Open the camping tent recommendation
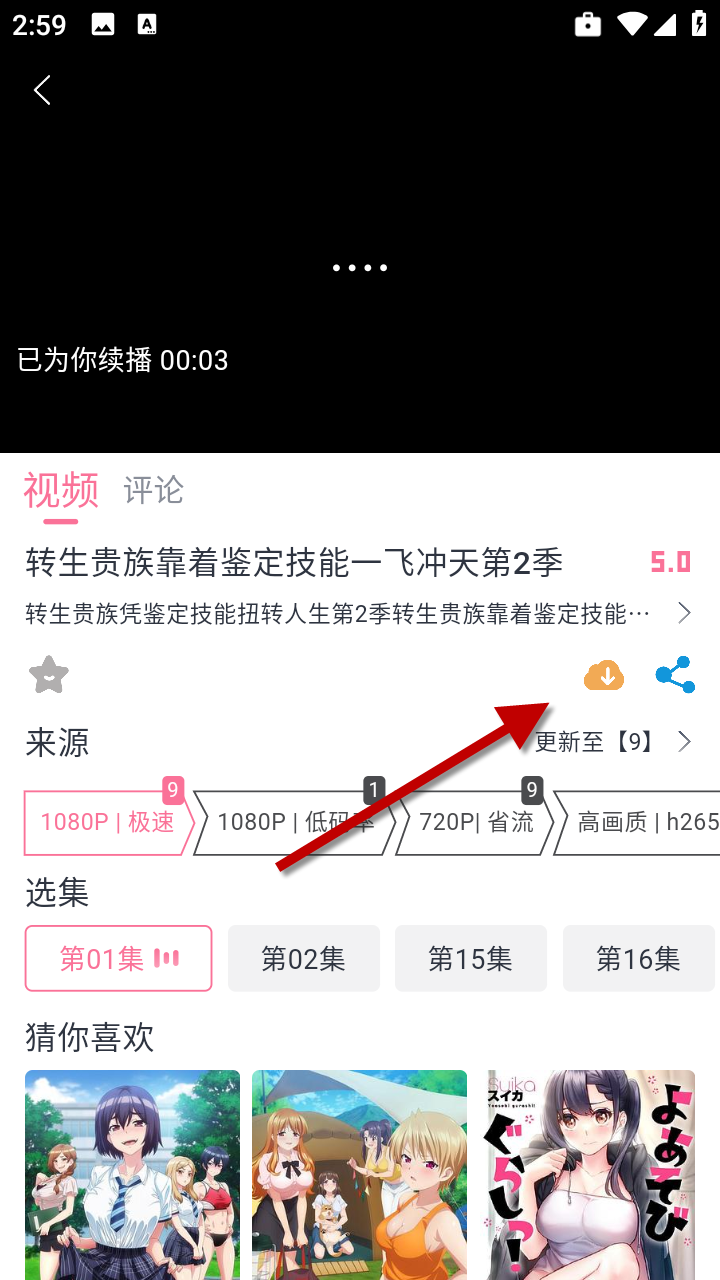The width and height of the screenshot is (720, 1280). [x=359, y=1175]
